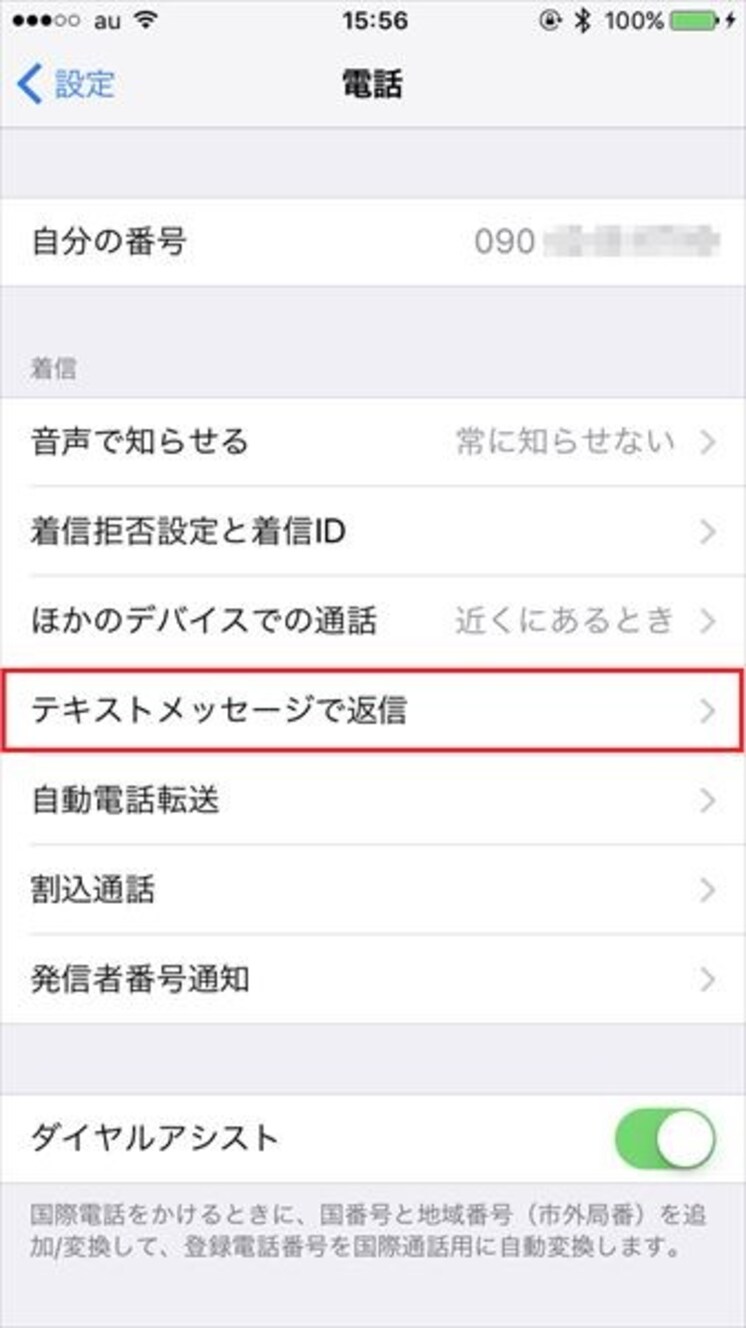Open 着信拒否設定と着信ID
This screenshot has height=1328, width=746.
pos(373,532)
